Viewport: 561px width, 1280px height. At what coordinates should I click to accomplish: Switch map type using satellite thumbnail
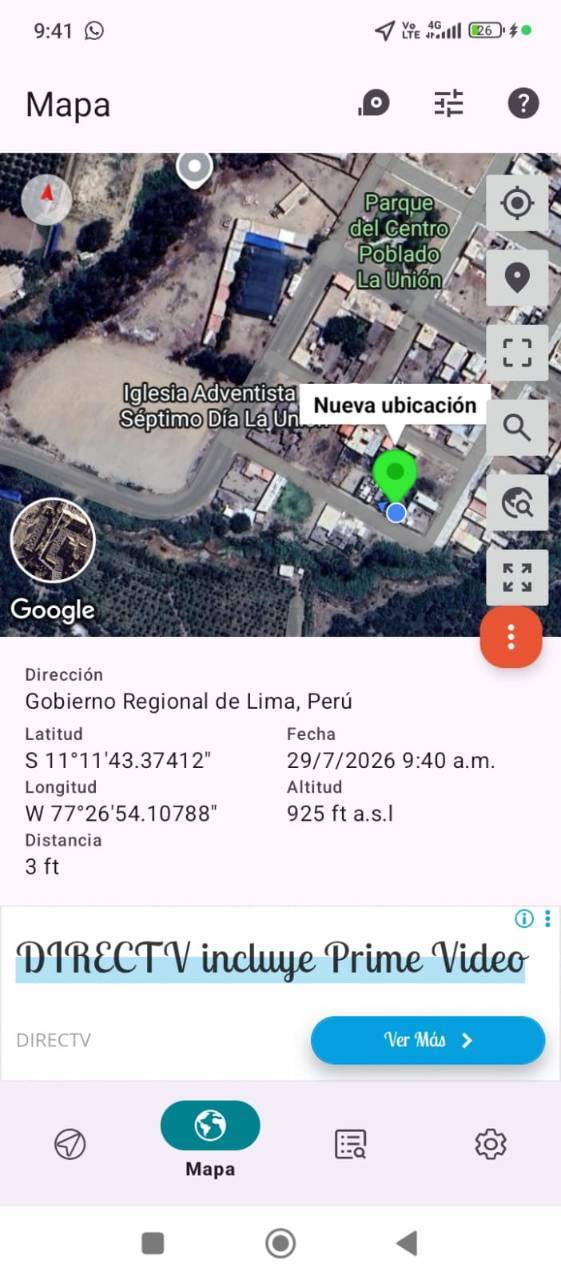53,541
